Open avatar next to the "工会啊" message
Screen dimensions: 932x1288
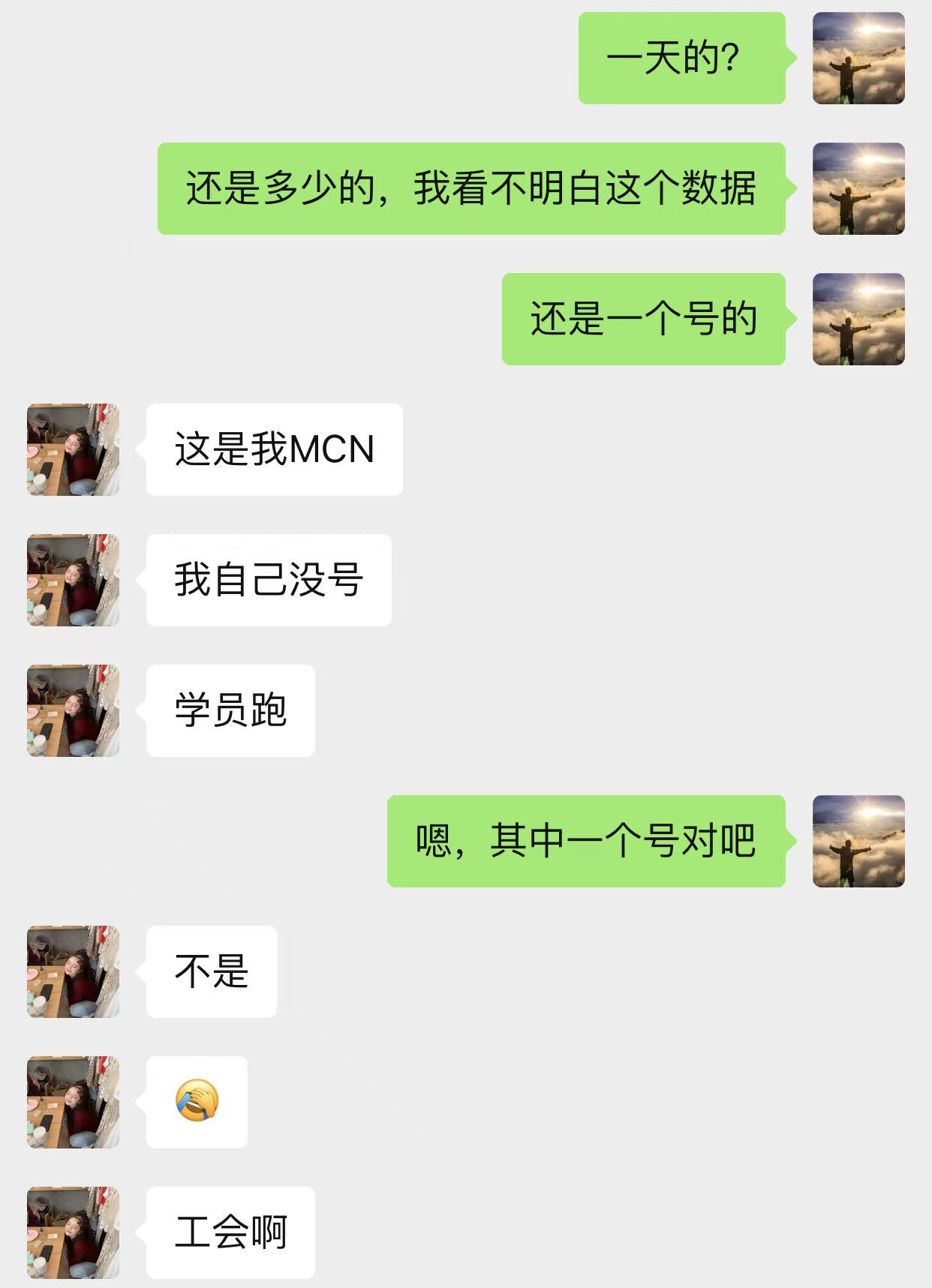[x=73, y=1232]
